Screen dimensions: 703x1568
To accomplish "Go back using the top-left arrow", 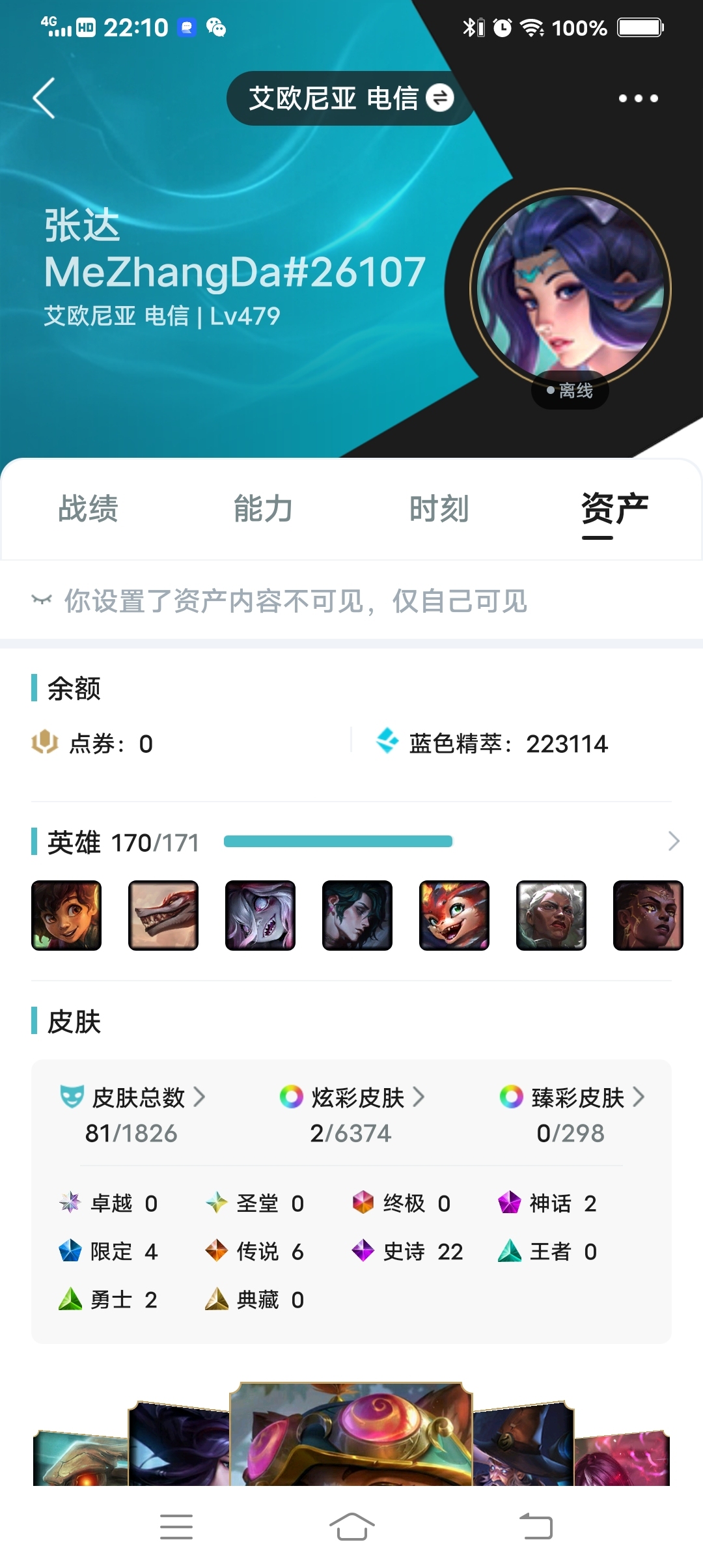I will (x=44, y=98).
